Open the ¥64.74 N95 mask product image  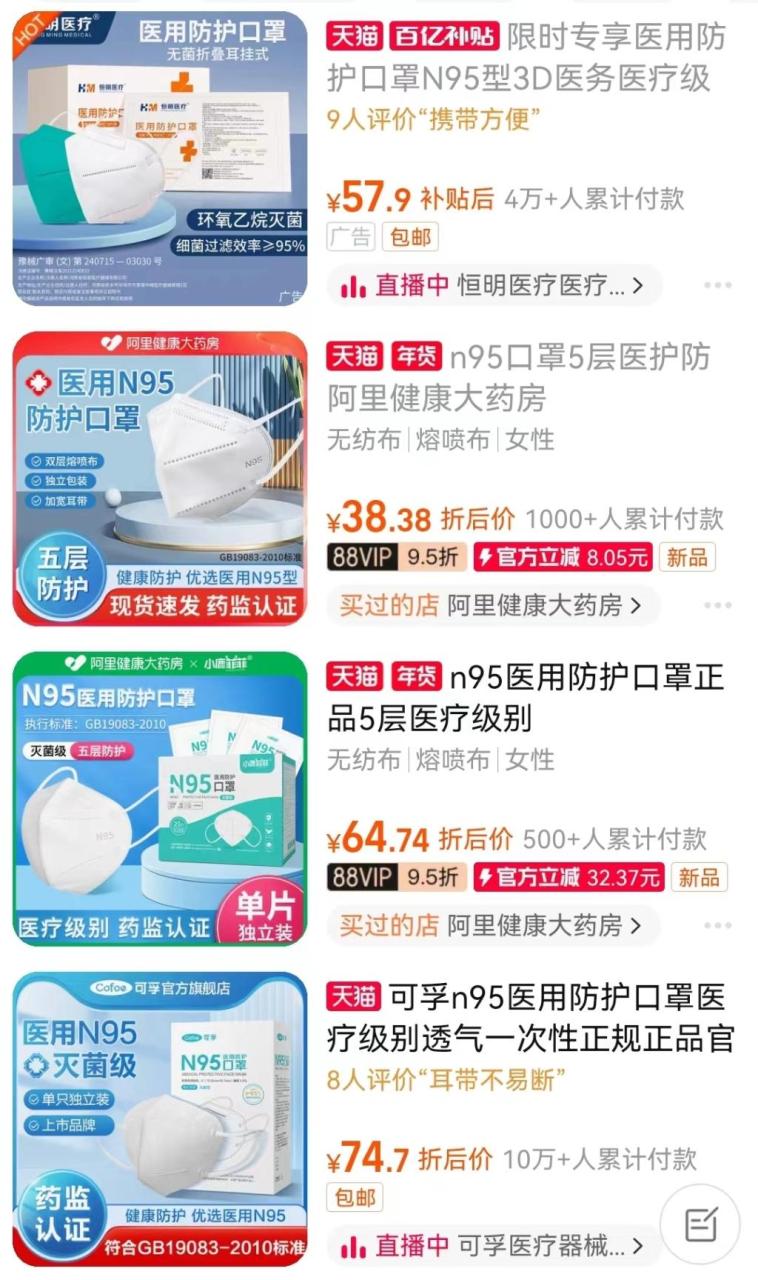(160, 798)
